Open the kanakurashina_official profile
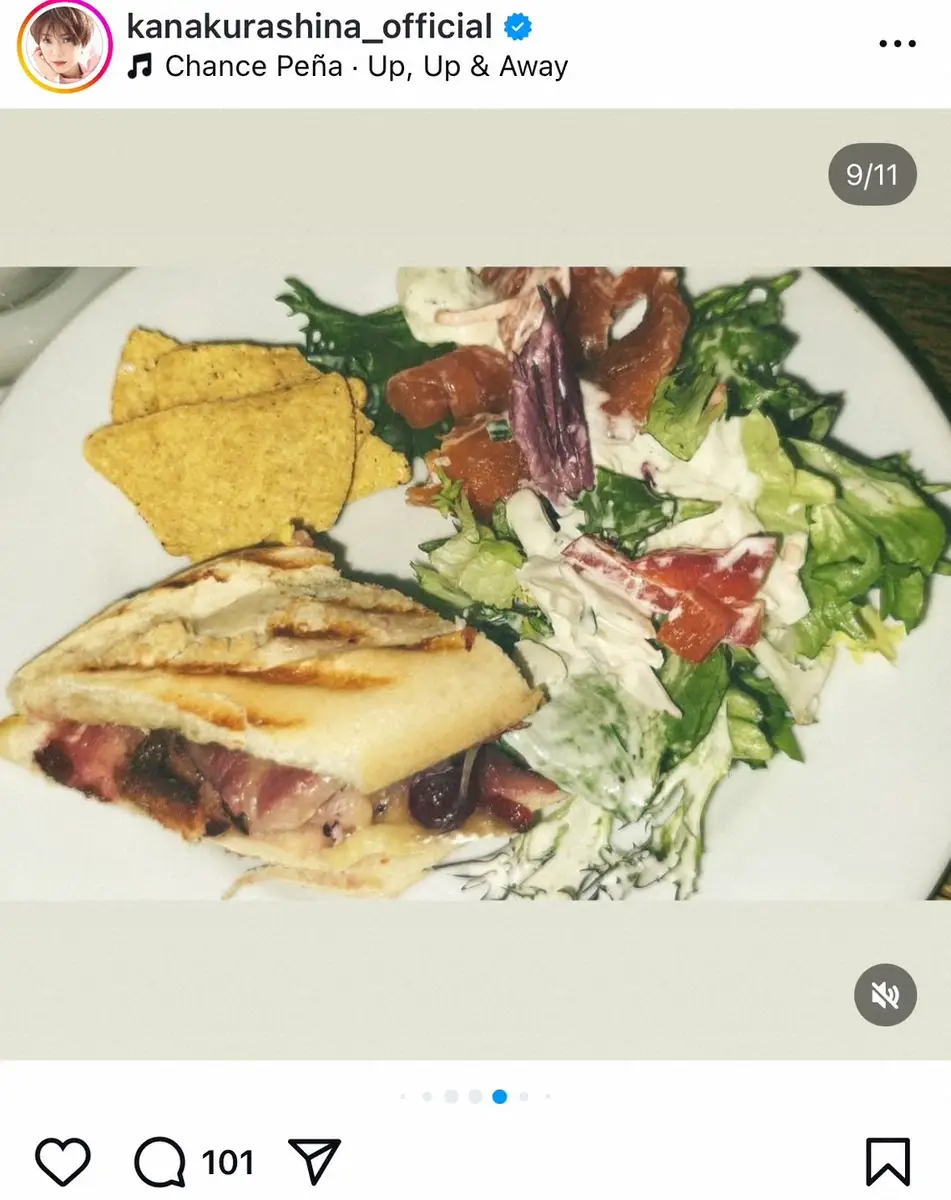The height and width of the screenshot is (1200, 951). click(x=309, y=26)
